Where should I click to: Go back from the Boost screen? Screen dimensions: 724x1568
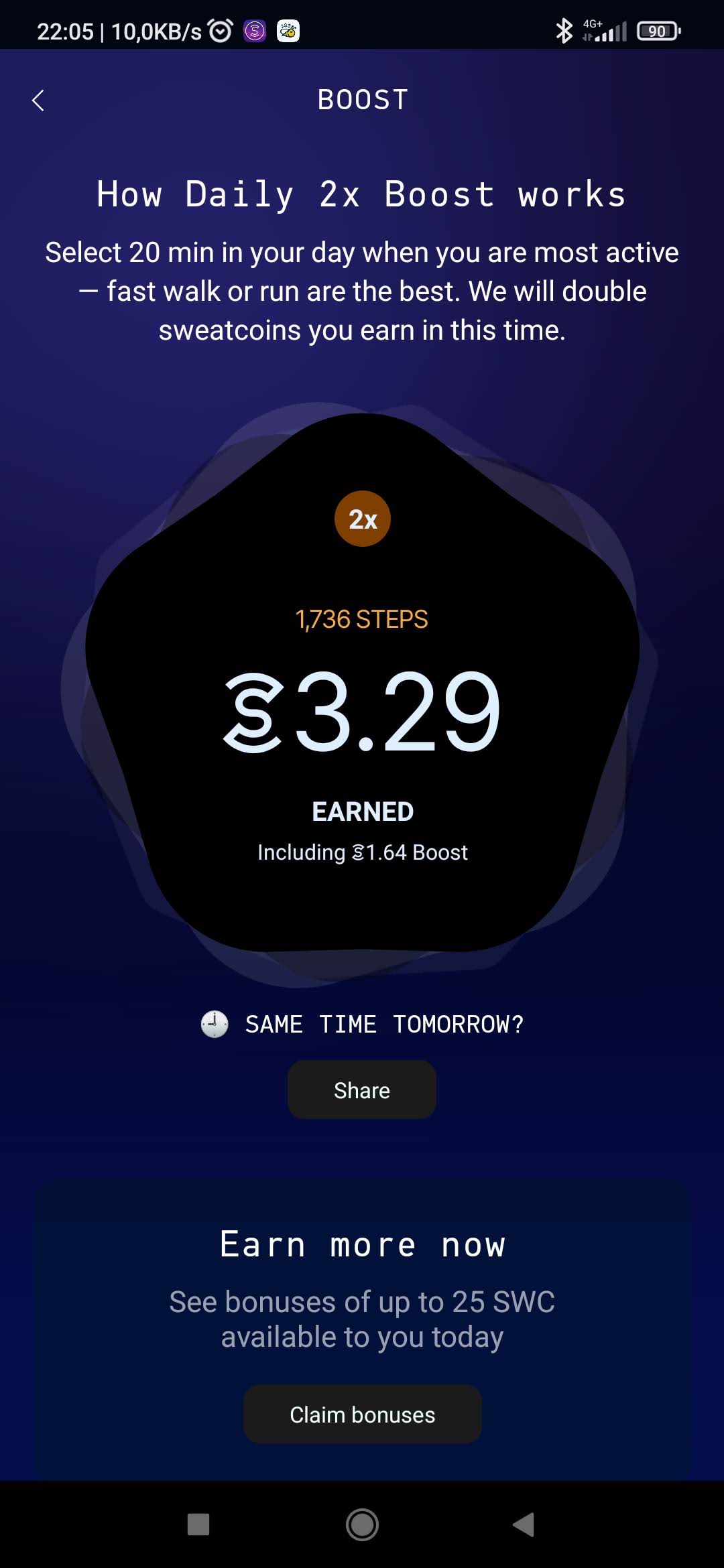[x=38, y=101]
